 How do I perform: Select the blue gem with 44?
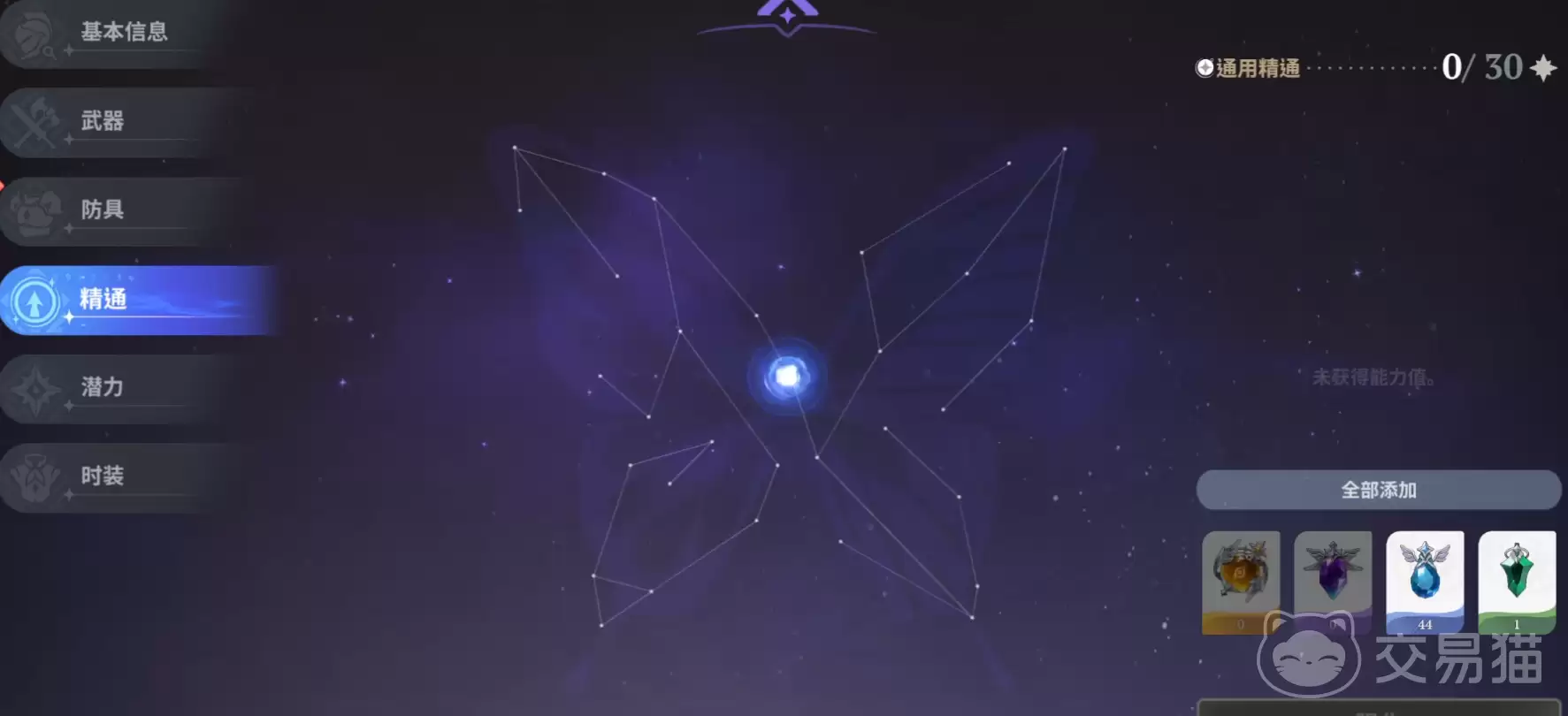1424,580
